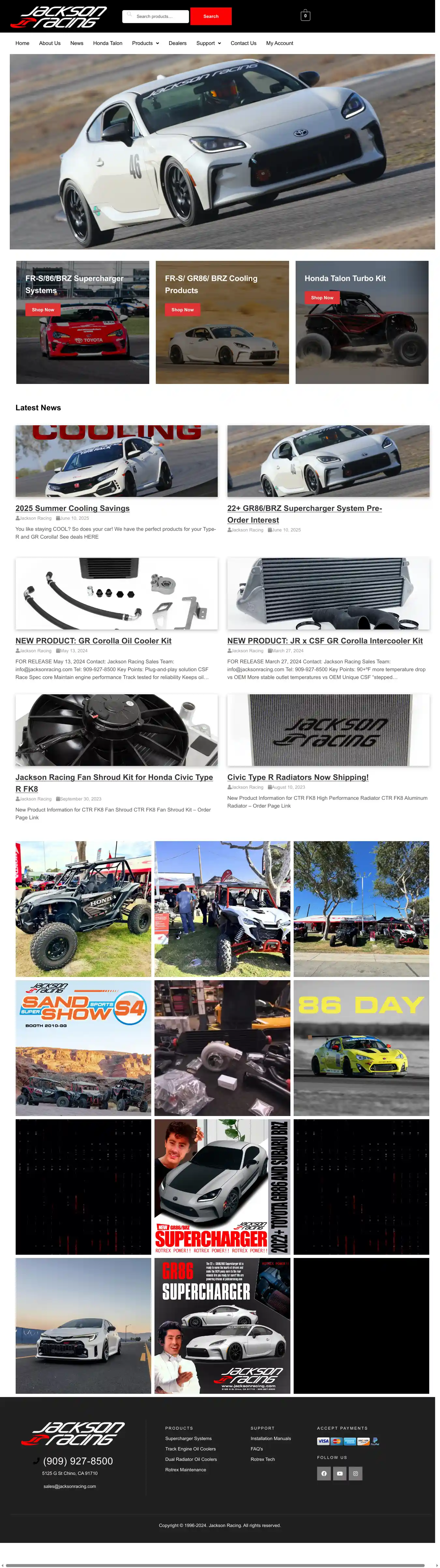This screenshot has width=440, height=1568.
Task: Shop Now for Honda Talon Turbo Kit
Action: (x=322, y=298)
